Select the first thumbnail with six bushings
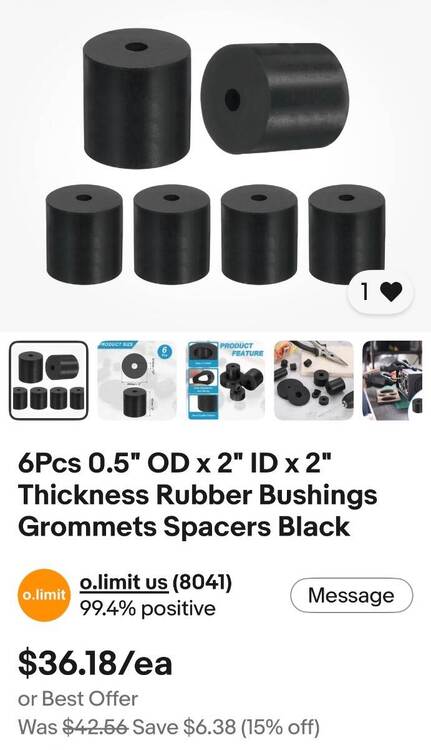The height and width of the screenshot is (750, 431). (48, 380)
